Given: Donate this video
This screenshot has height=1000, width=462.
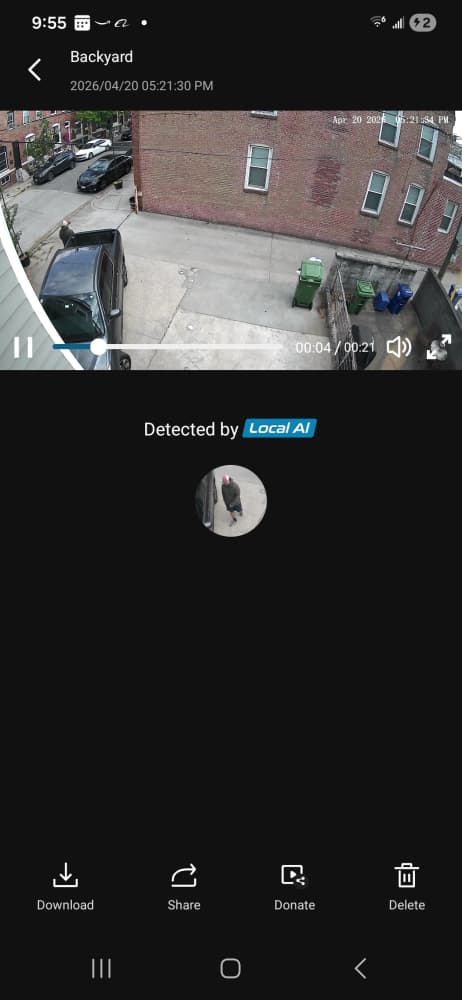Looking at the screenshot, I should [x=294, y=887].
